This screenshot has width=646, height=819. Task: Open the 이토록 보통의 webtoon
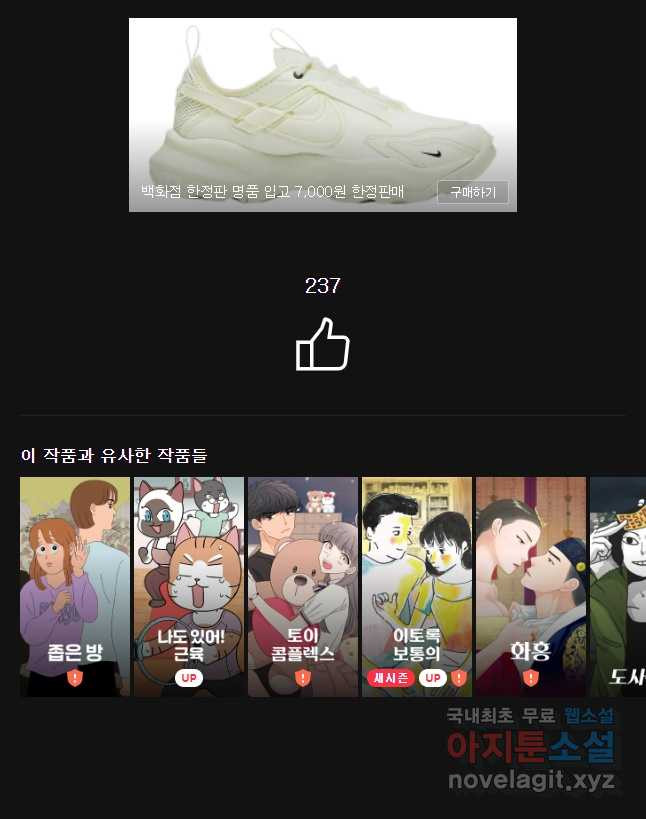[417, 586]
